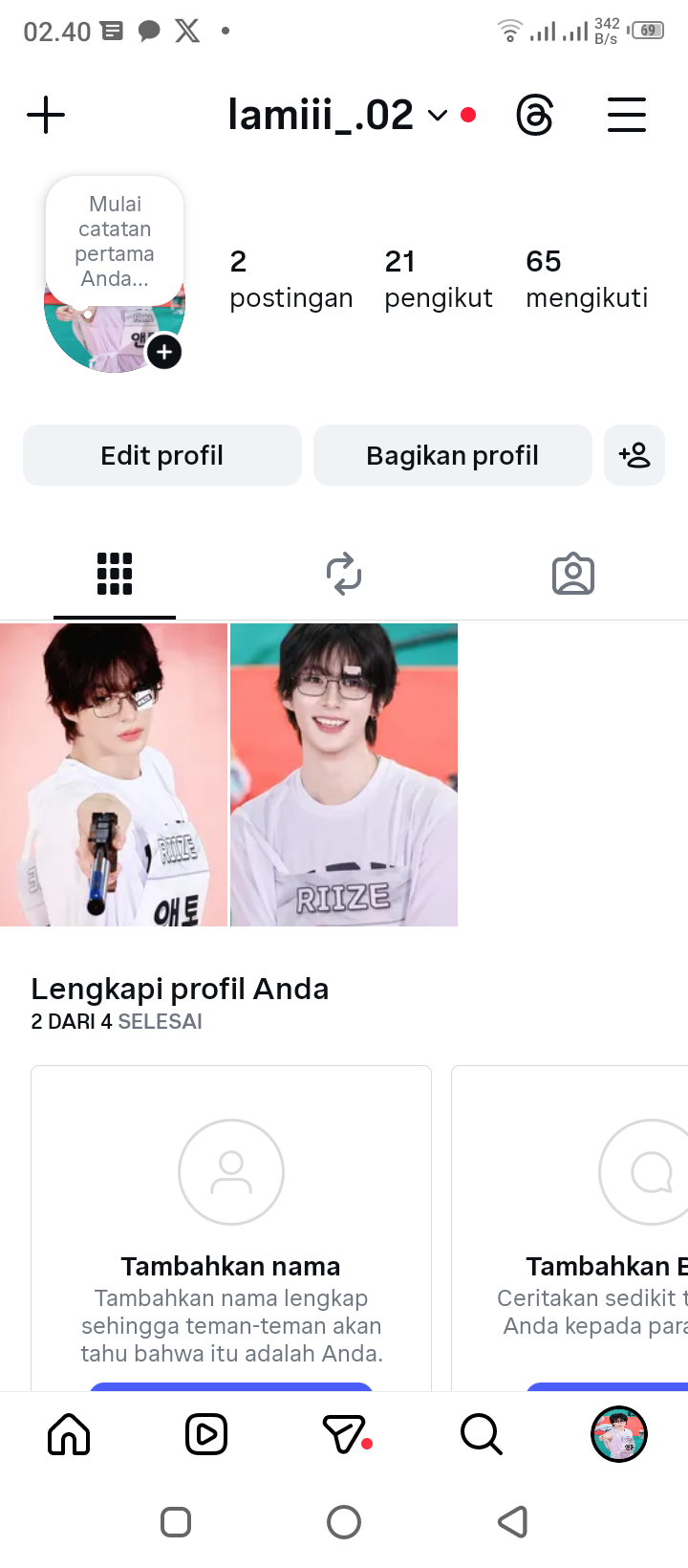Open the hamburger settings menu
Screen dimensions: 688x1568
[x=627, y=116]
